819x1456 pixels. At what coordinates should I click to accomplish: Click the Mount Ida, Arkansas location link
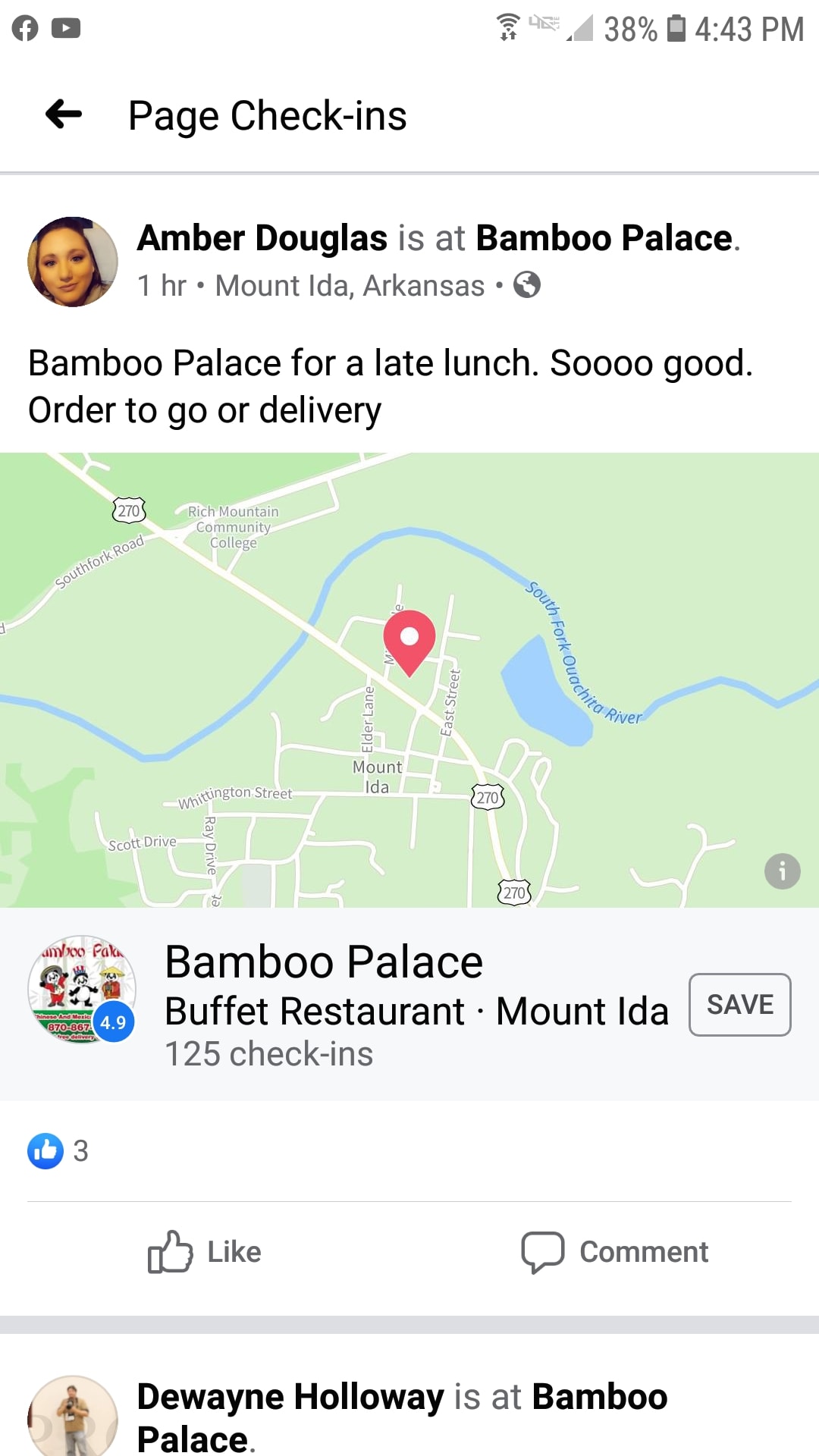pyautogui.click(x=350, y=286)
